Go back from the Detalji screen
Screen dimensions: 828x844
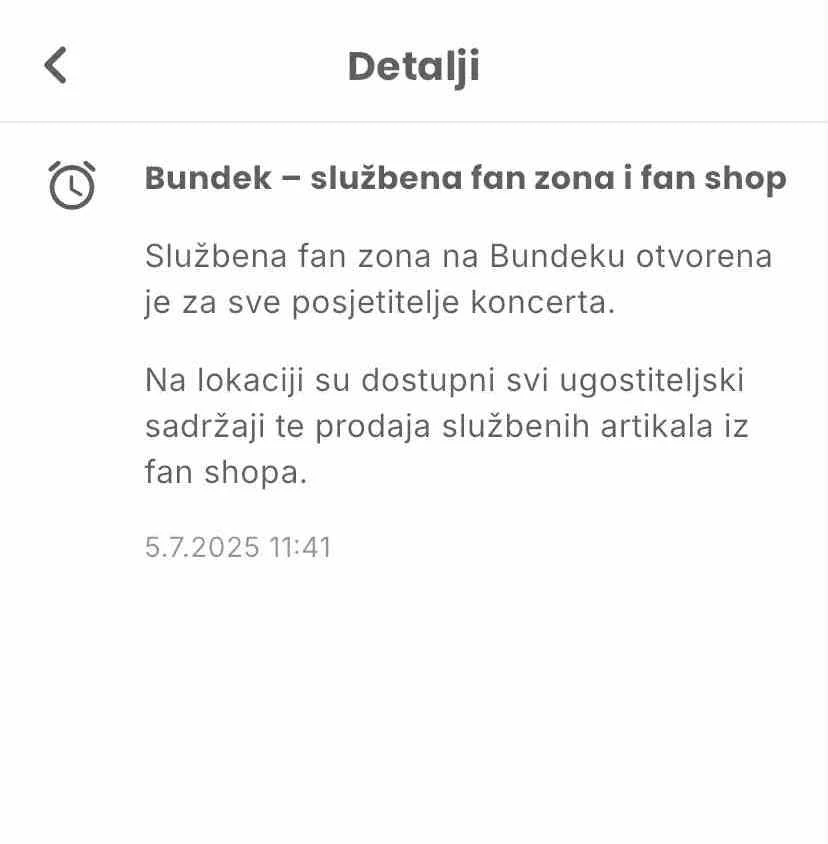point(56,65)
